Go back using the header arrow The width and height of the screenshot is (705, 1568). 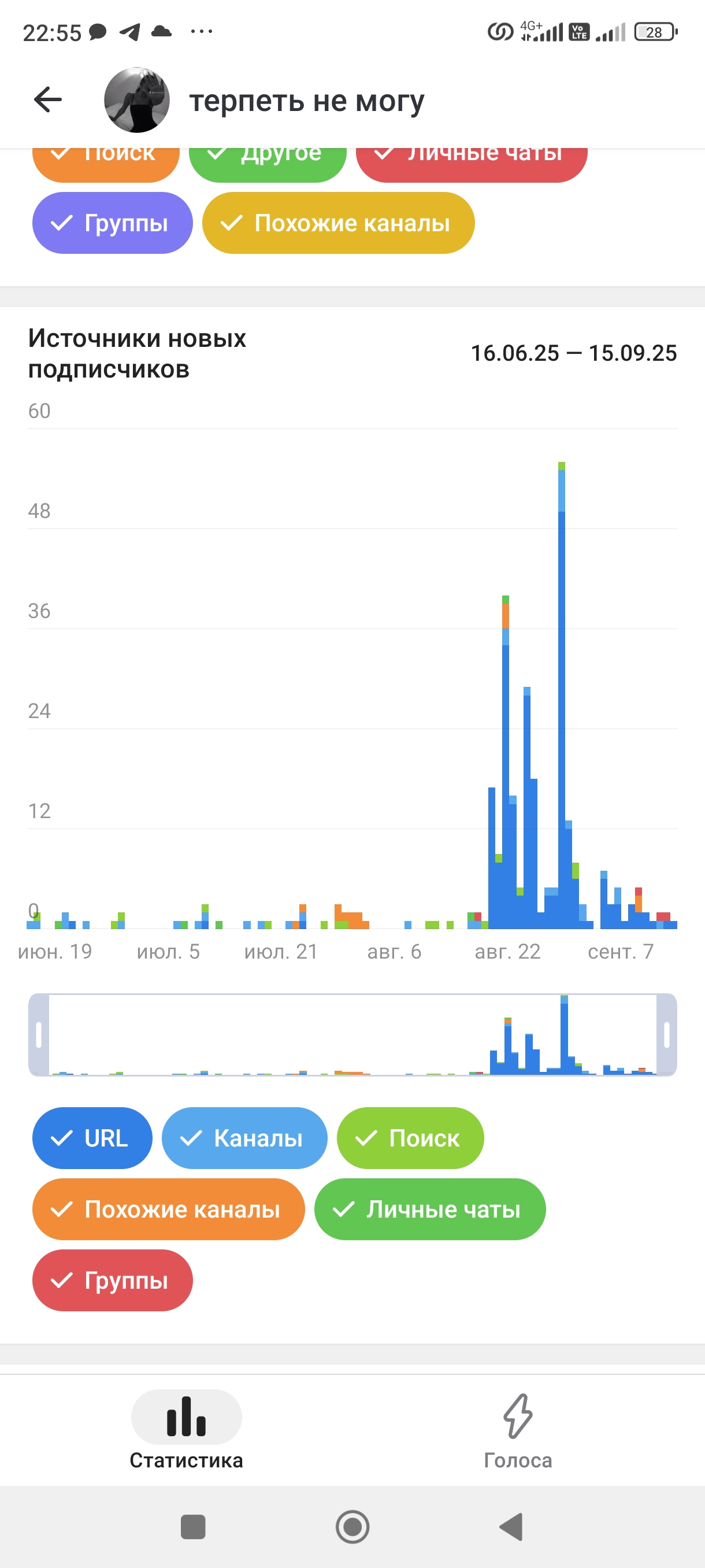point(47,100)
